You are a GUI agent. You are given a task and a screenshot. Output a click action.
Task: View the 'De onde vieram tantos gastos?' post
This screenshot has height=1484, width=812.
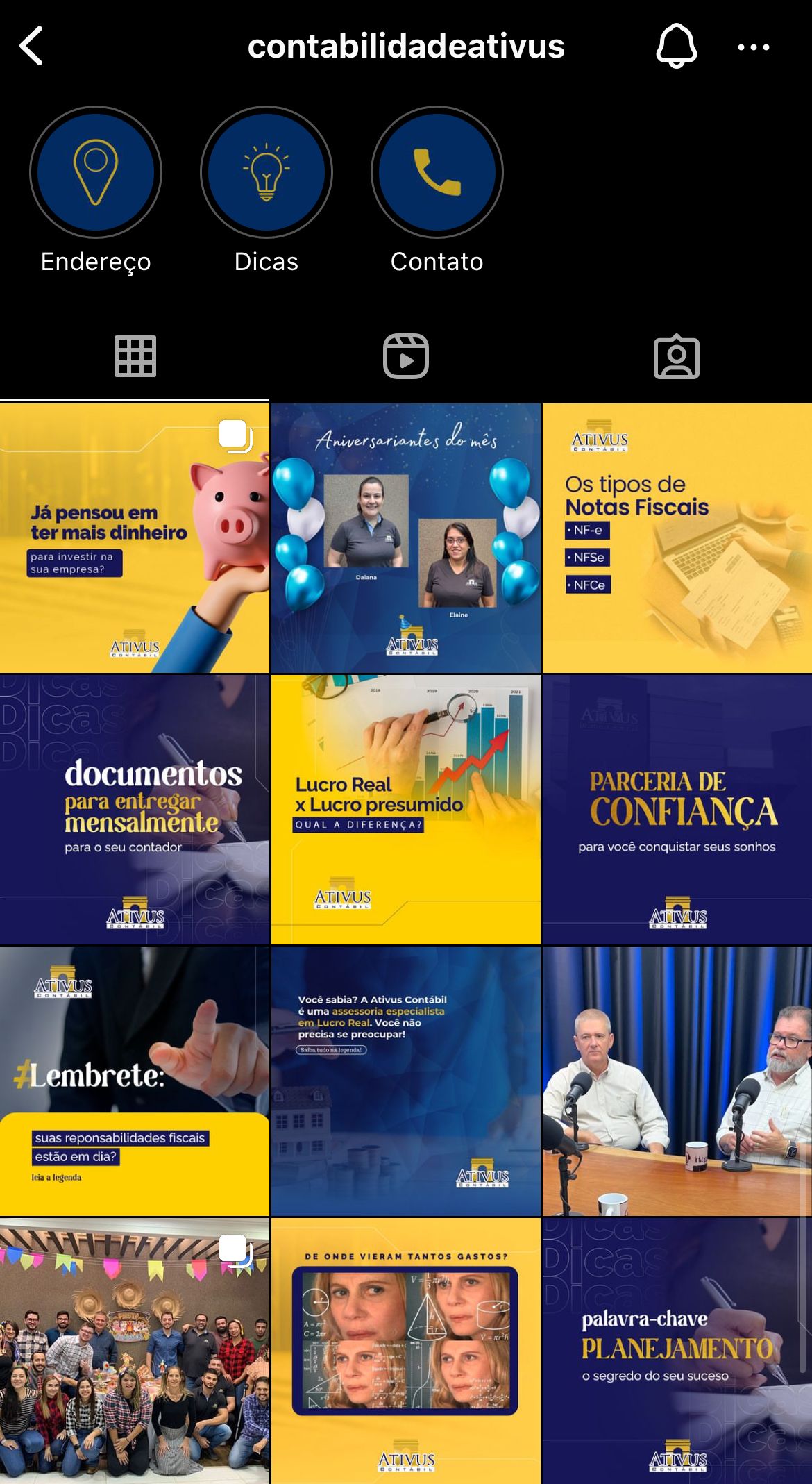406,1351
